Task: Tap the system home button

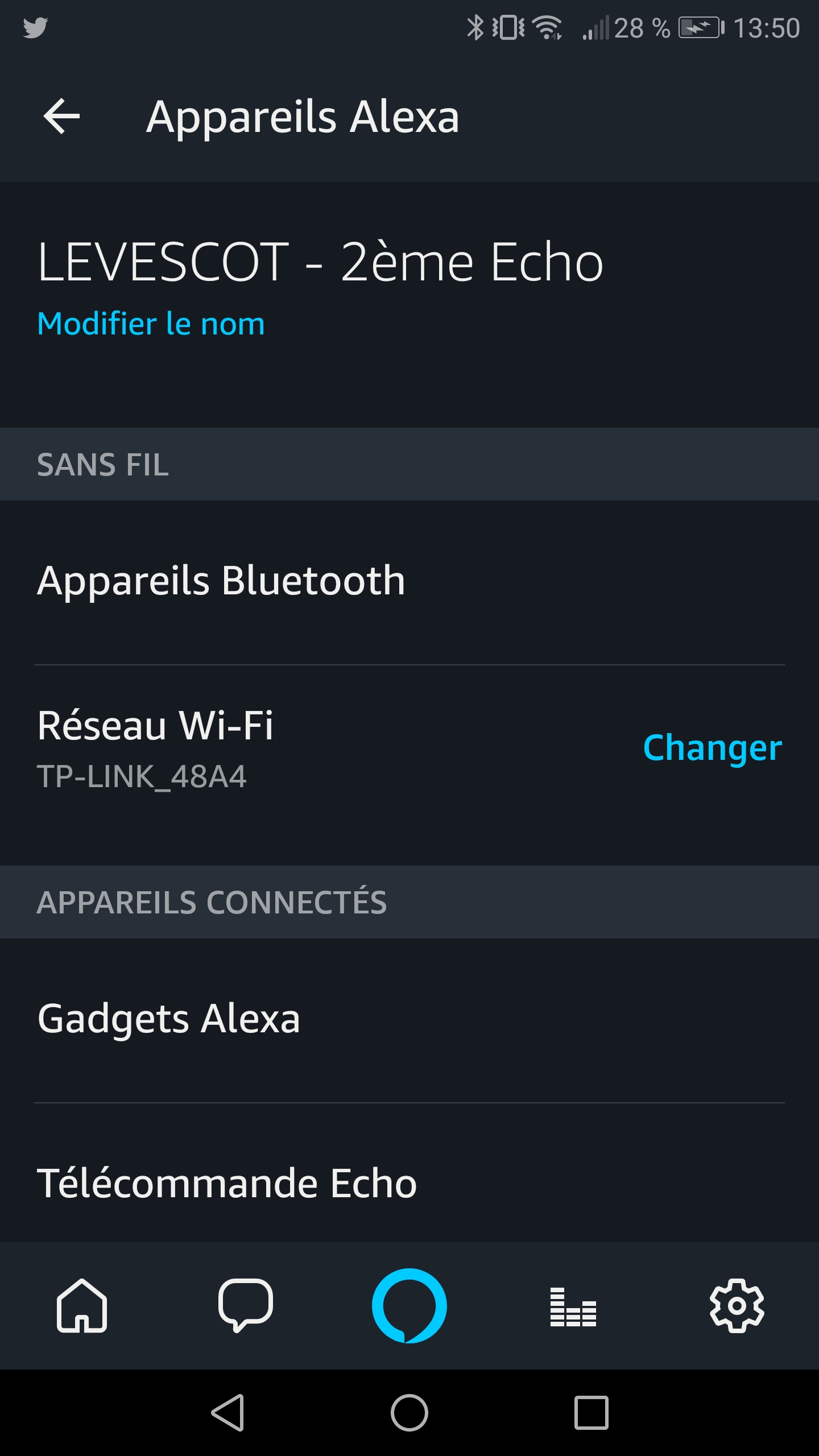Action: 409,1413
